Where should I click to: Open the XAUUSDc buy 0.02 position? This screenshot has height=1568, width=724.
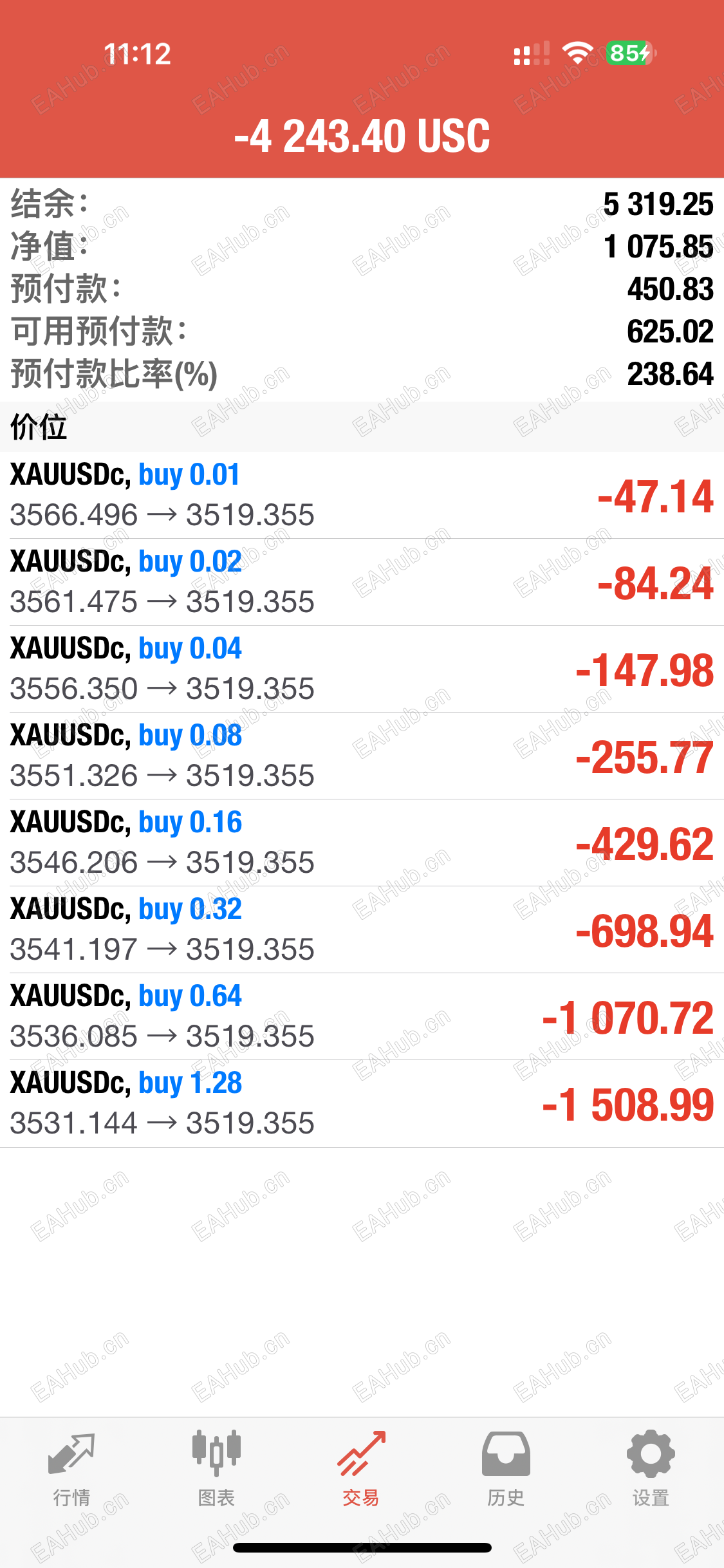[362, 582]
